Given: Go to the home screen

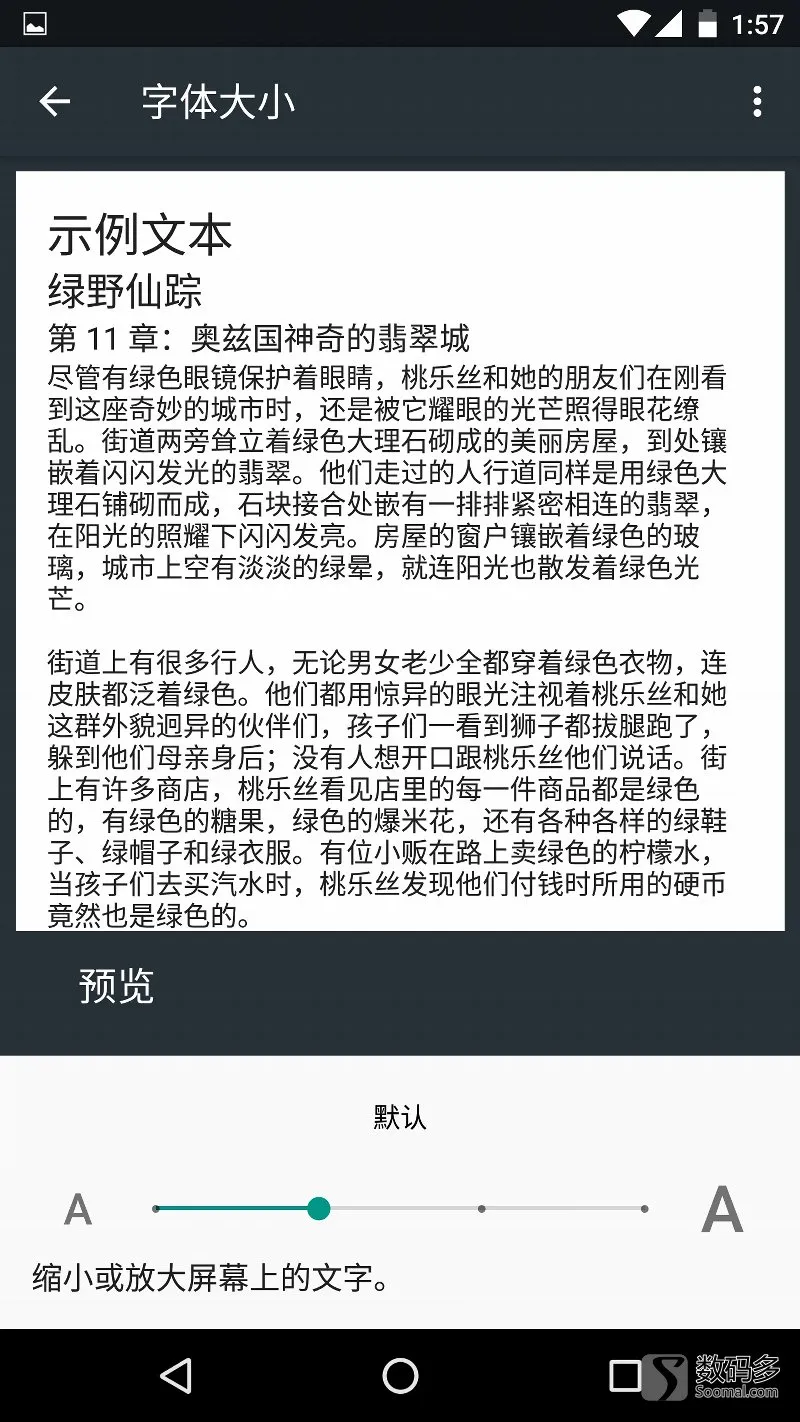Looking at the screenshot, I should click(400, 1376).
